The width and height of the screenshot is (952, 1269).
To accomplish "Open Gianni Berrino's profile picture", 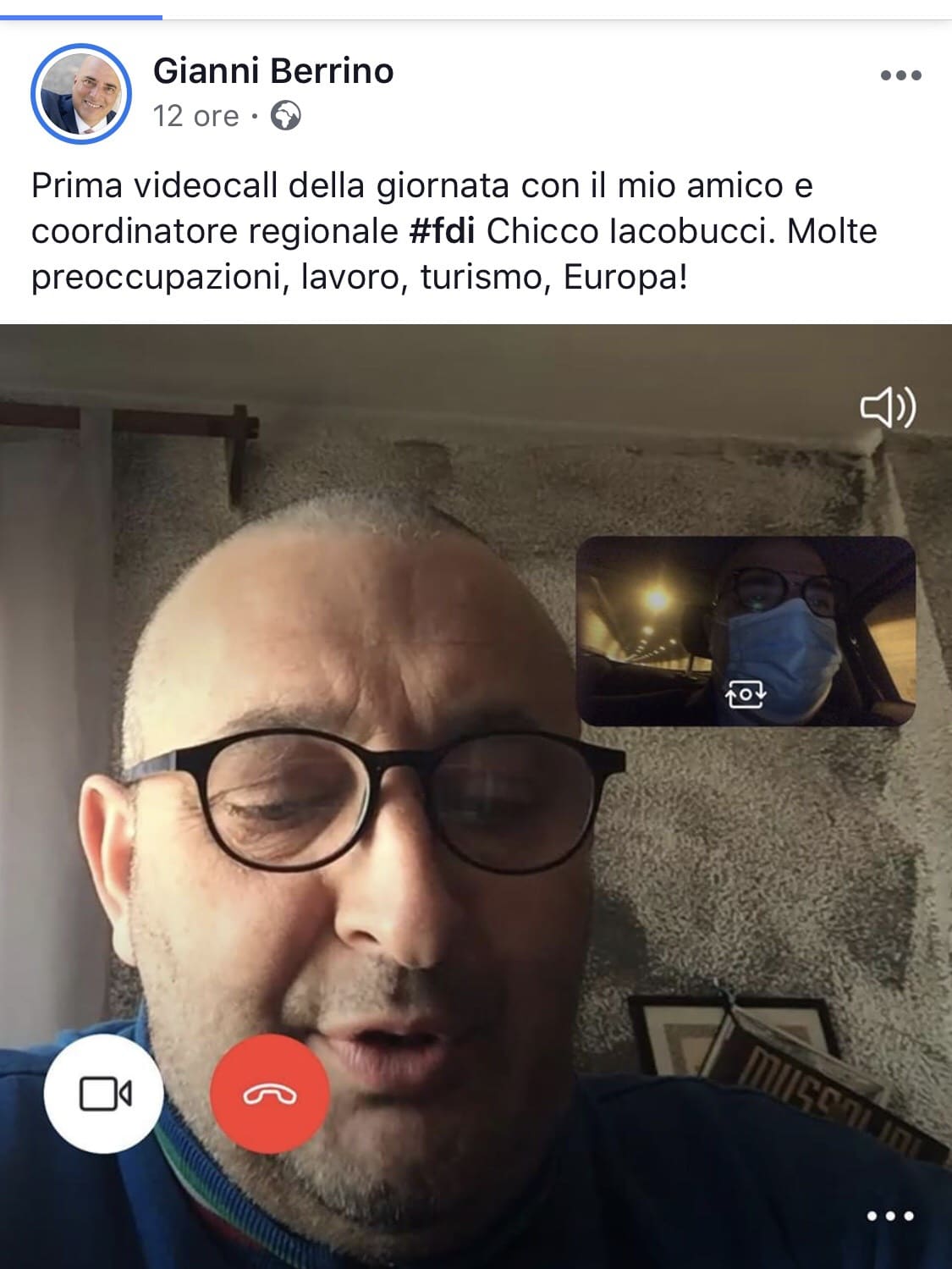I will [x=81, y=94].
